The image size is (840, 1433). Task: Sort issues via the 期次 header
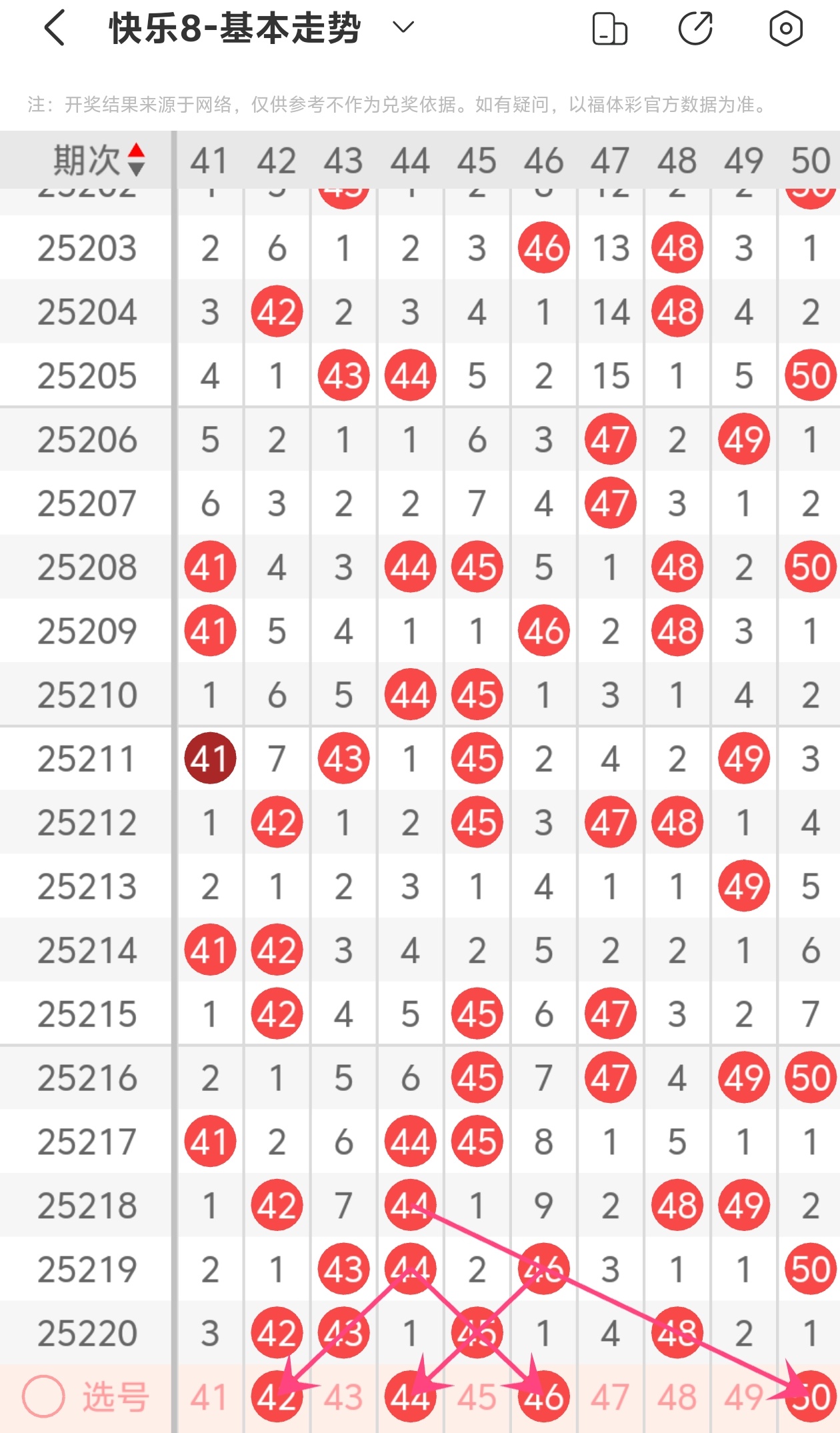tap(99, 160)
